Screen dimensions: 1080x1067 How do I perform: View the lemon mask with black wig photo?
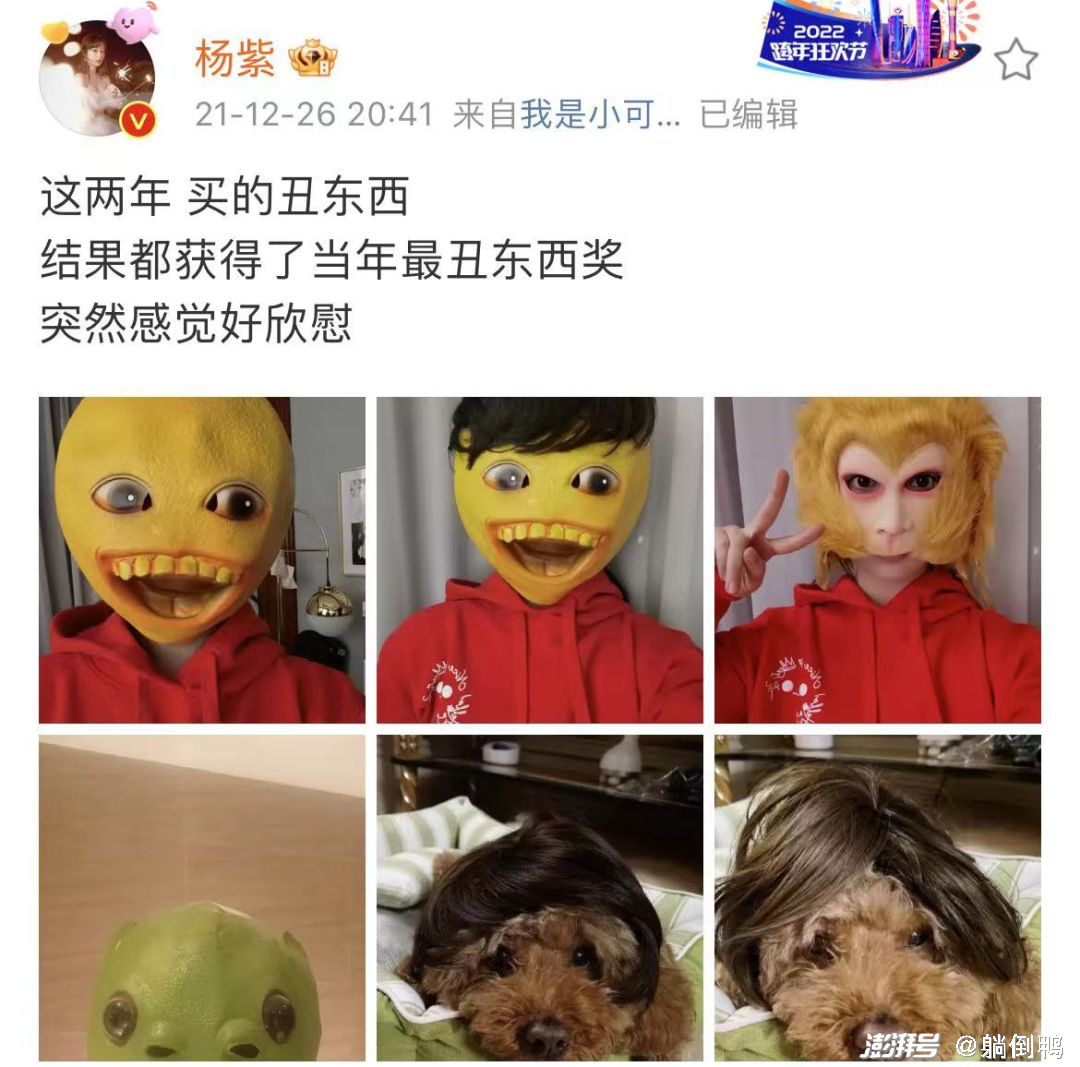coord(540,560)
